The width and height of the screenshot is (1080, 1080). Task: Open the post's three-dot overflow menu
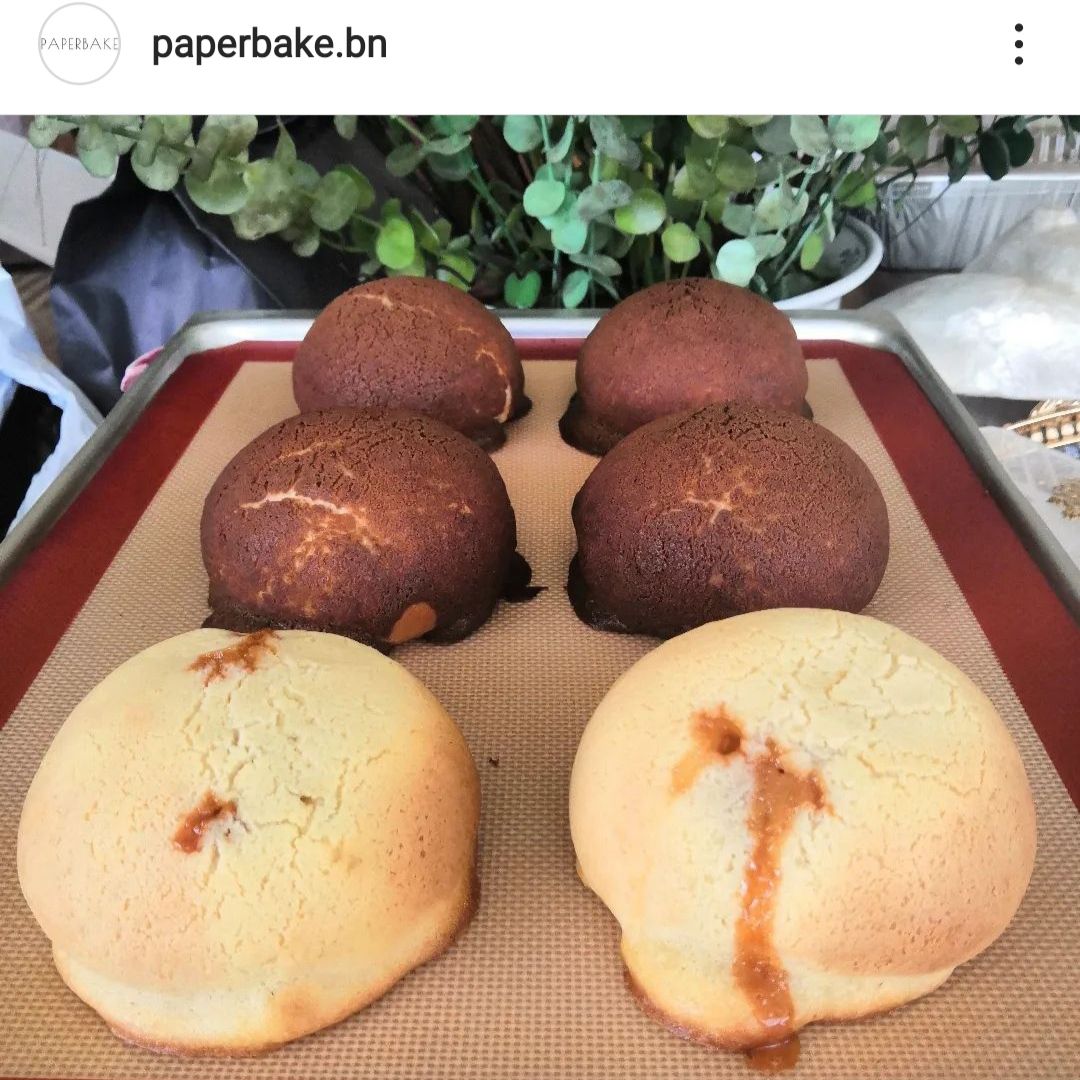pyautogui.click(x=1018, y=44)
